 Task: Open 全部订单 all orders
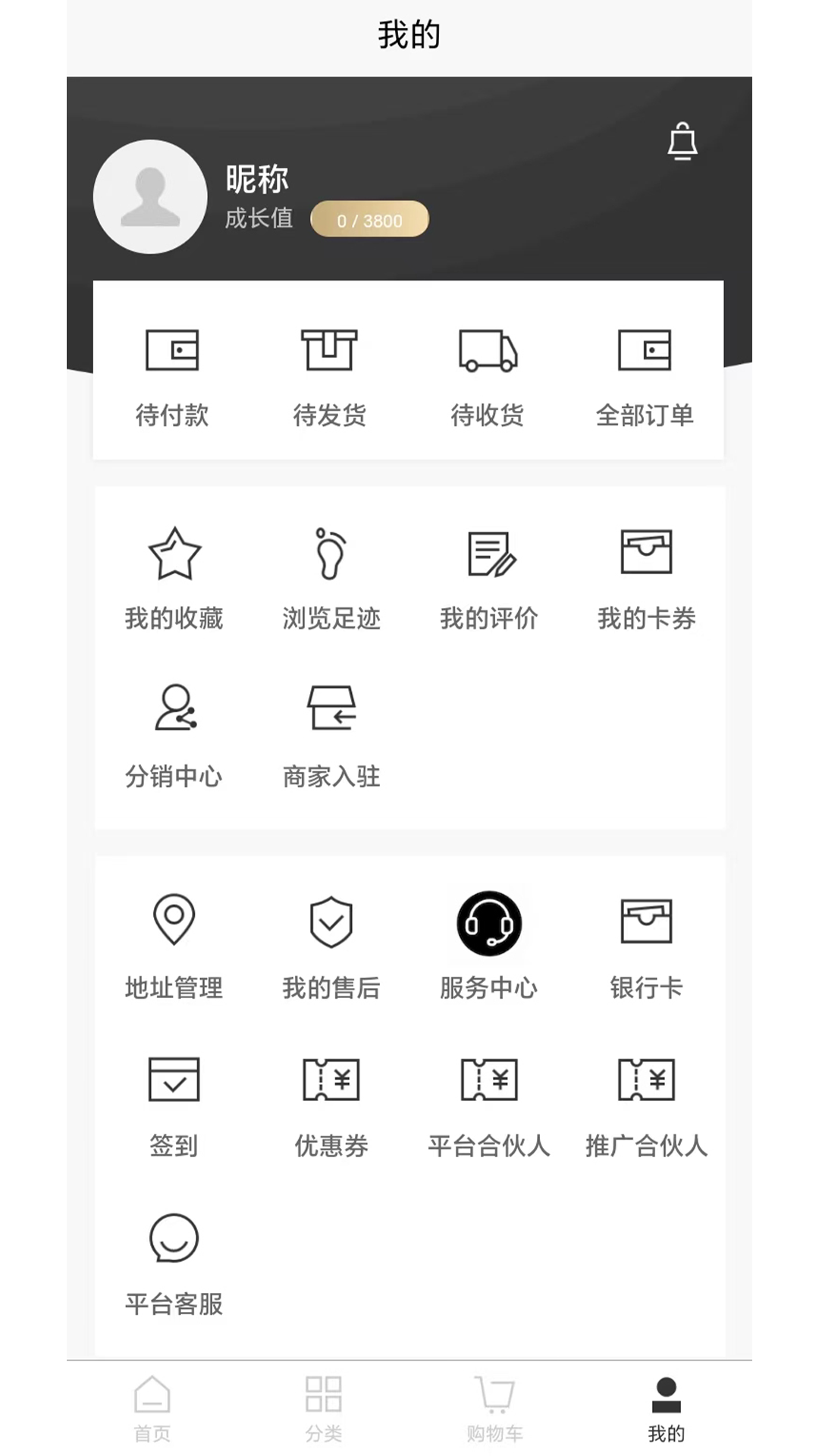[x=645, y=377]
